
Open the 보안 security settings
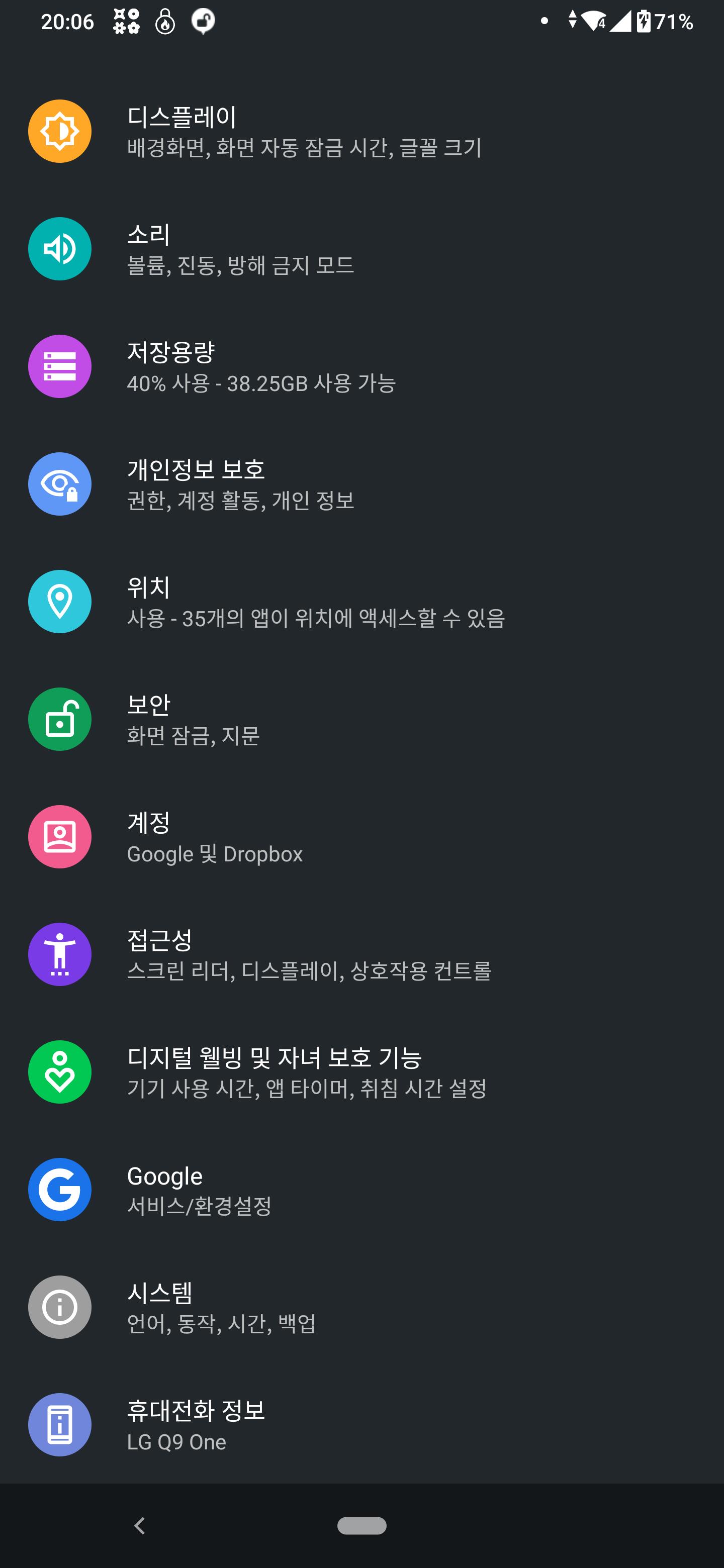tap(361, 719)
